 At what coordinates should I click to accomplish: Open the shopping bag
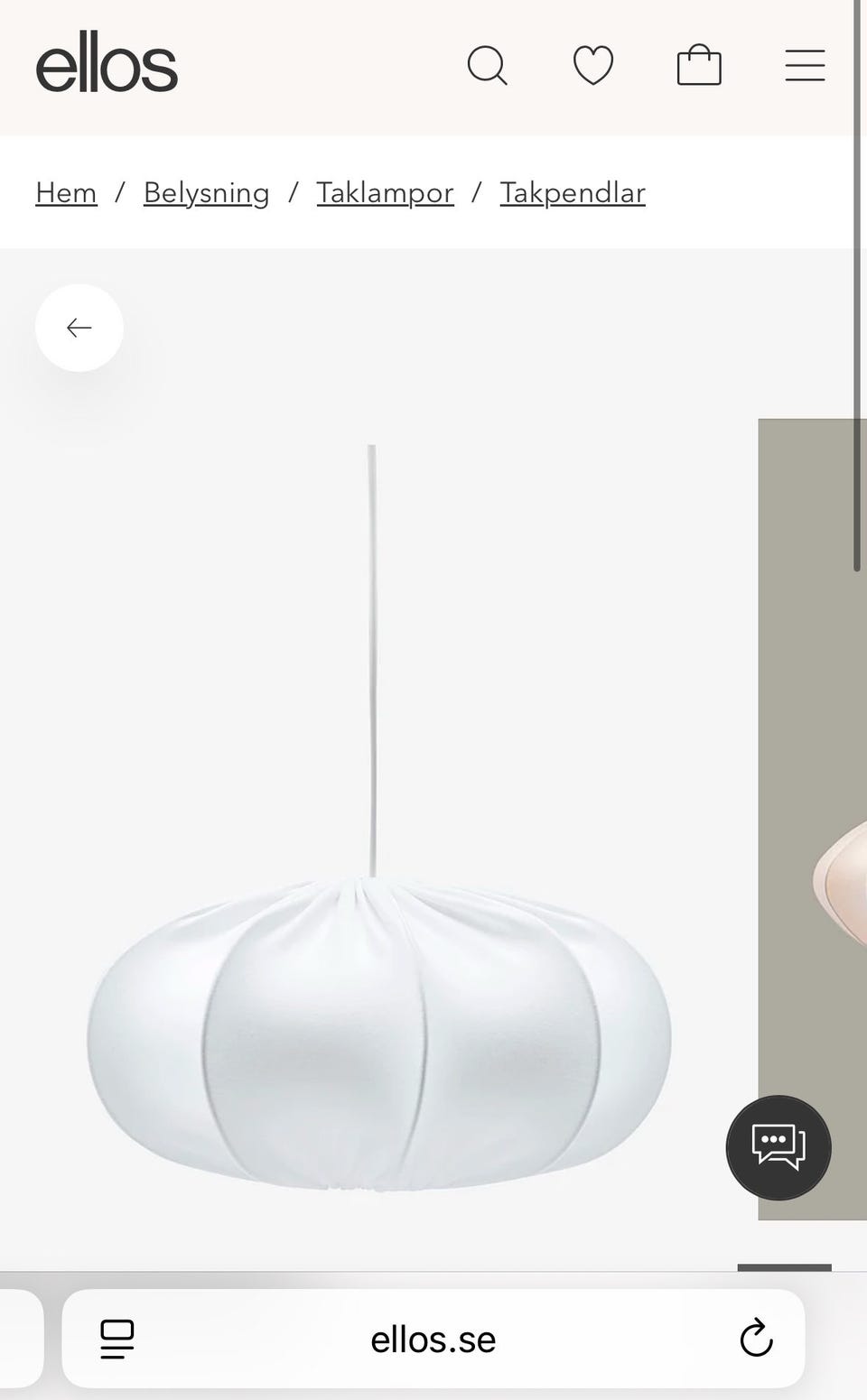click(x=699, y=65)
